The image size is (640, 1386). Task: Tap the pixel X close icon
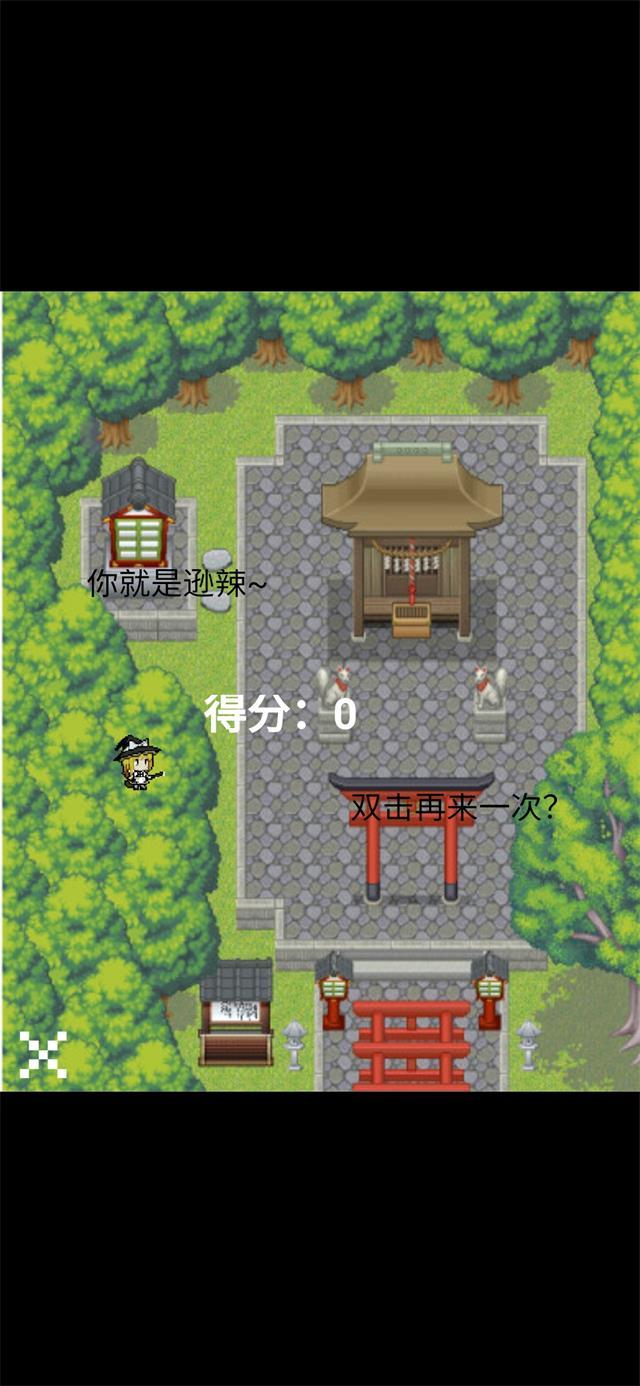pos(43,1054)
